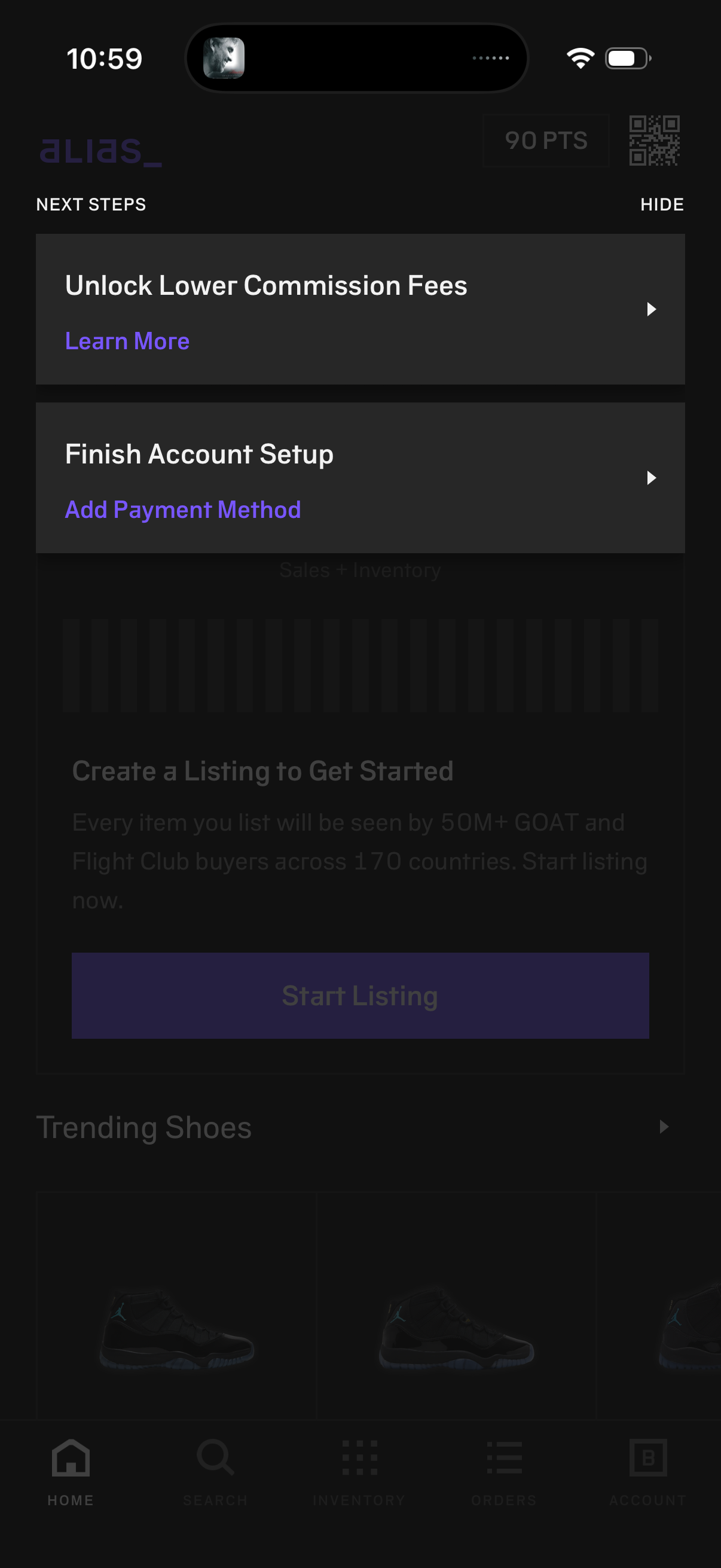721x1568 pixels.
Task: Hide the Next Steps section
Action: pos(662,205)
